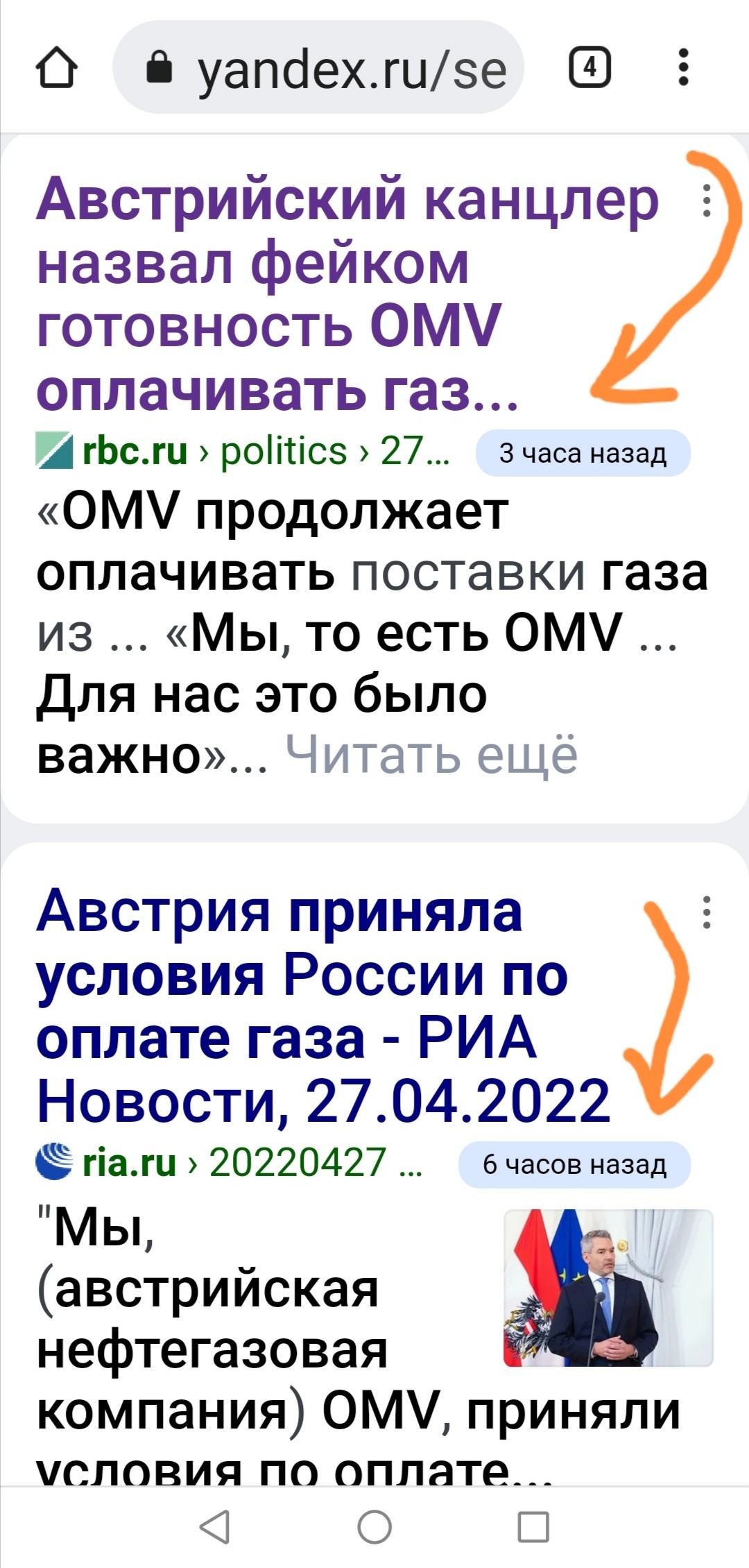Tap the yandex.ru address bar

pos(318,67)
